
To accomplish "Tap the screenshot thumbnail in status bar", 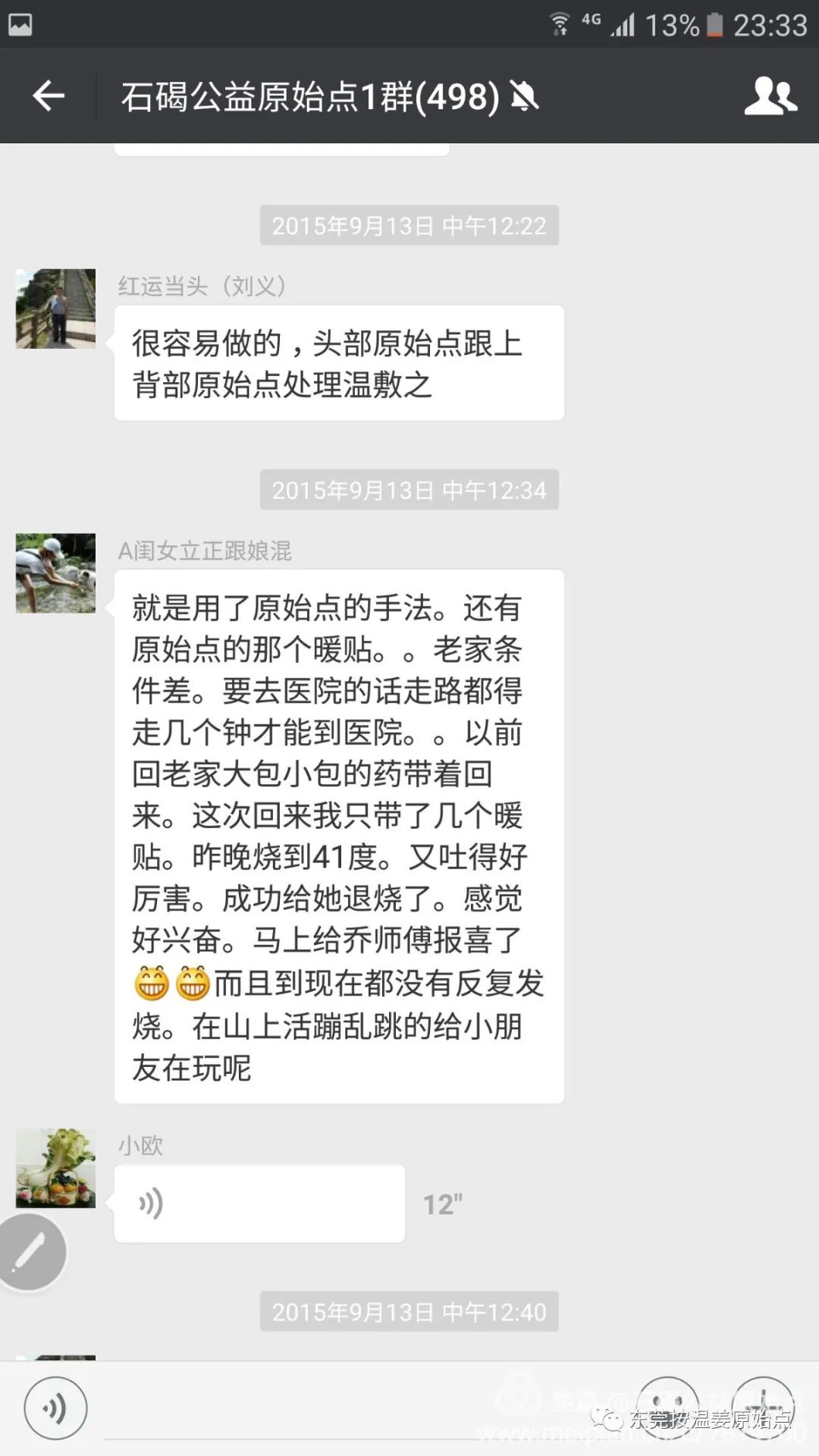I will (19, 23).
